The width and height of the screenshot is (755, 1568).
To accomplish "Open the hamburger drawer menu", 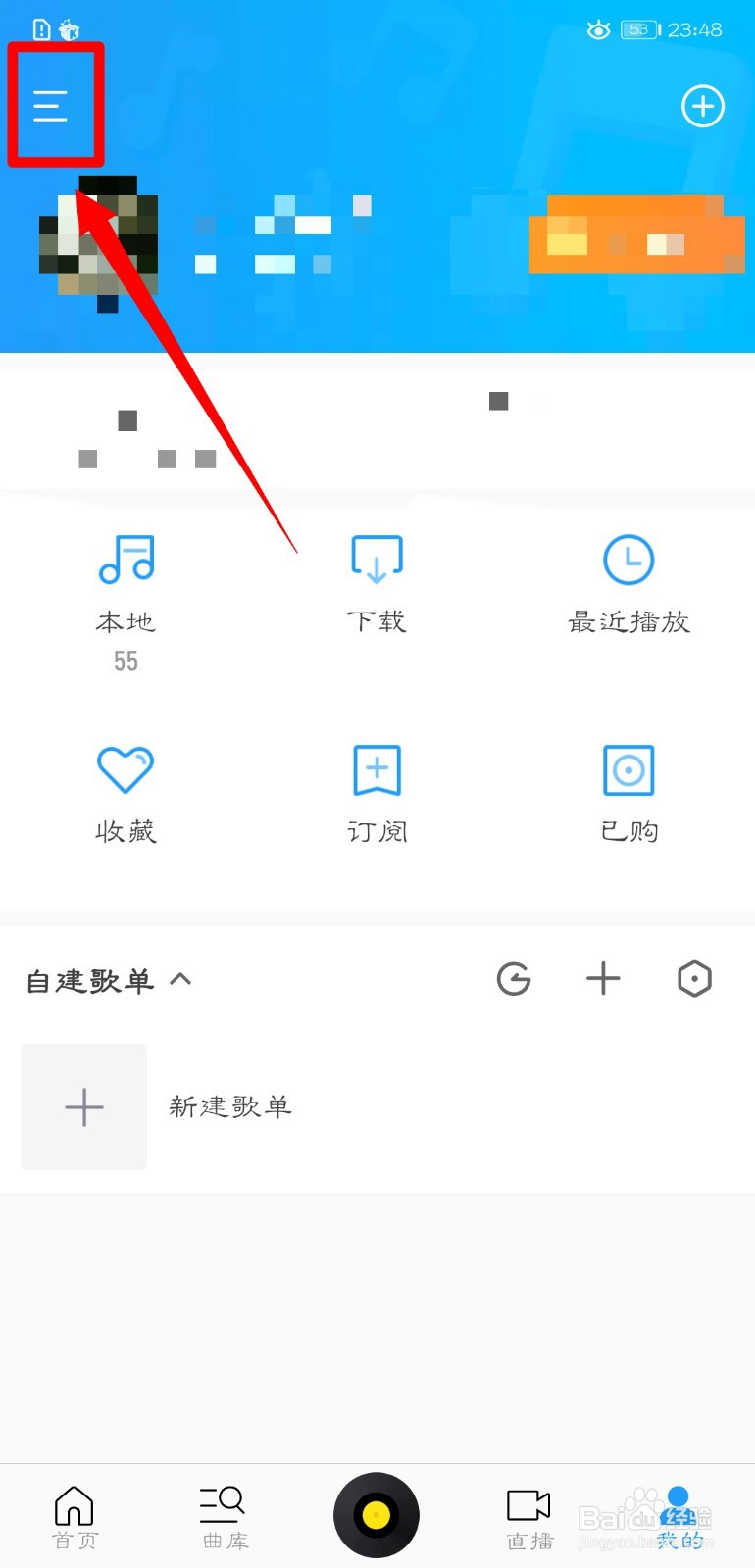I will click(x=51, y=105).
